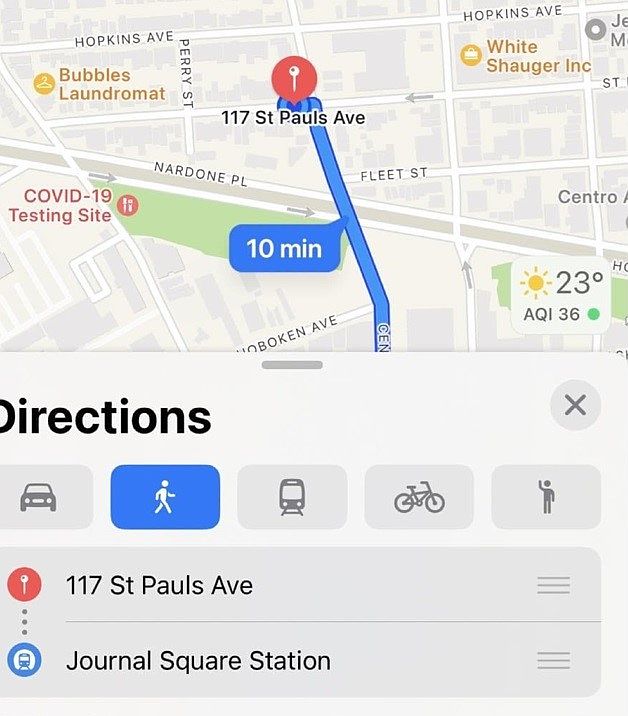The width and height of the screenshot is (628, 716).
Task: Switch to public transit directions
Action: coord(292,497)
